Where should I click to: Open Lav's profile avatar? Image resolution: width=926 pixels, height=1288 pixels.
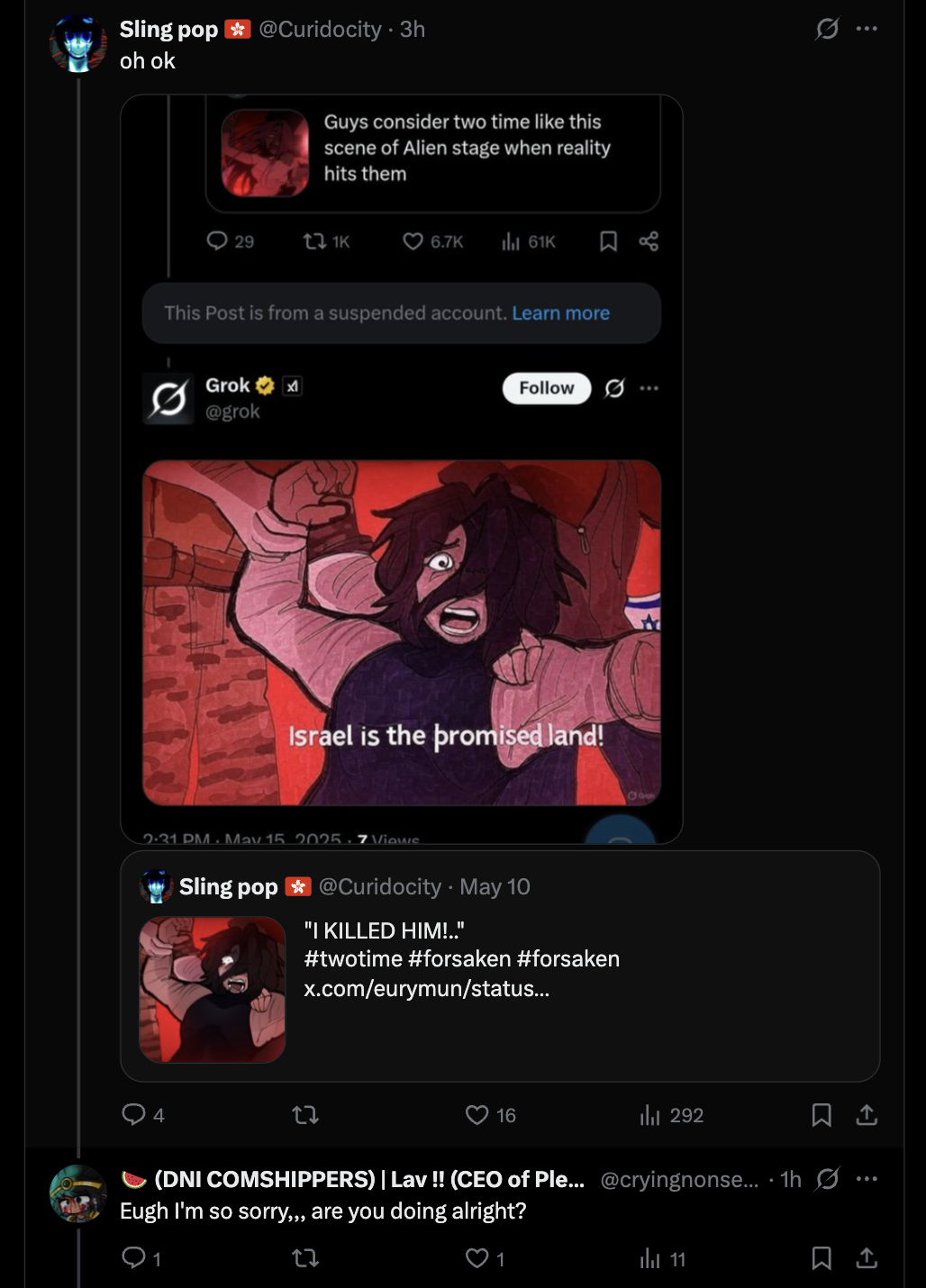[x=78, y=1193]
